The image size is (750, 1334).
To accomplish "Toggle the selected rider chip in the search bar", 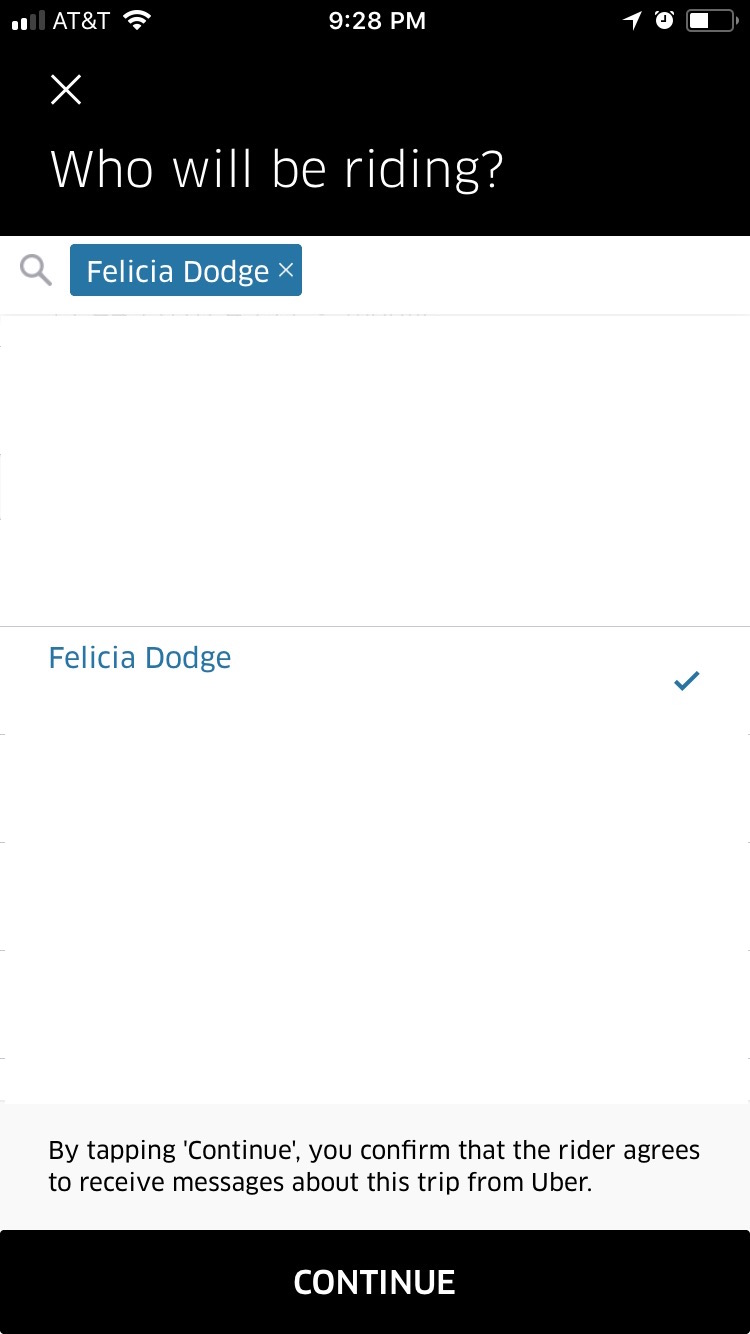I will [185, 269].
